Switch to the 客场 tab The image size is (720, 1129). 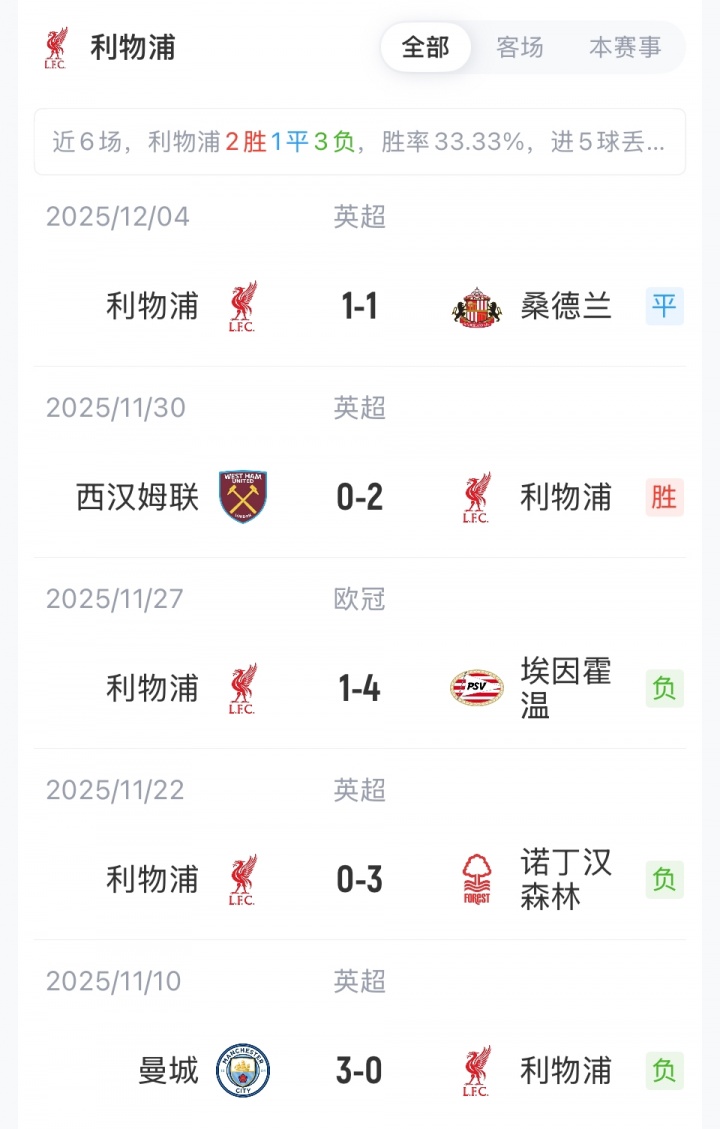coord(520,47)
